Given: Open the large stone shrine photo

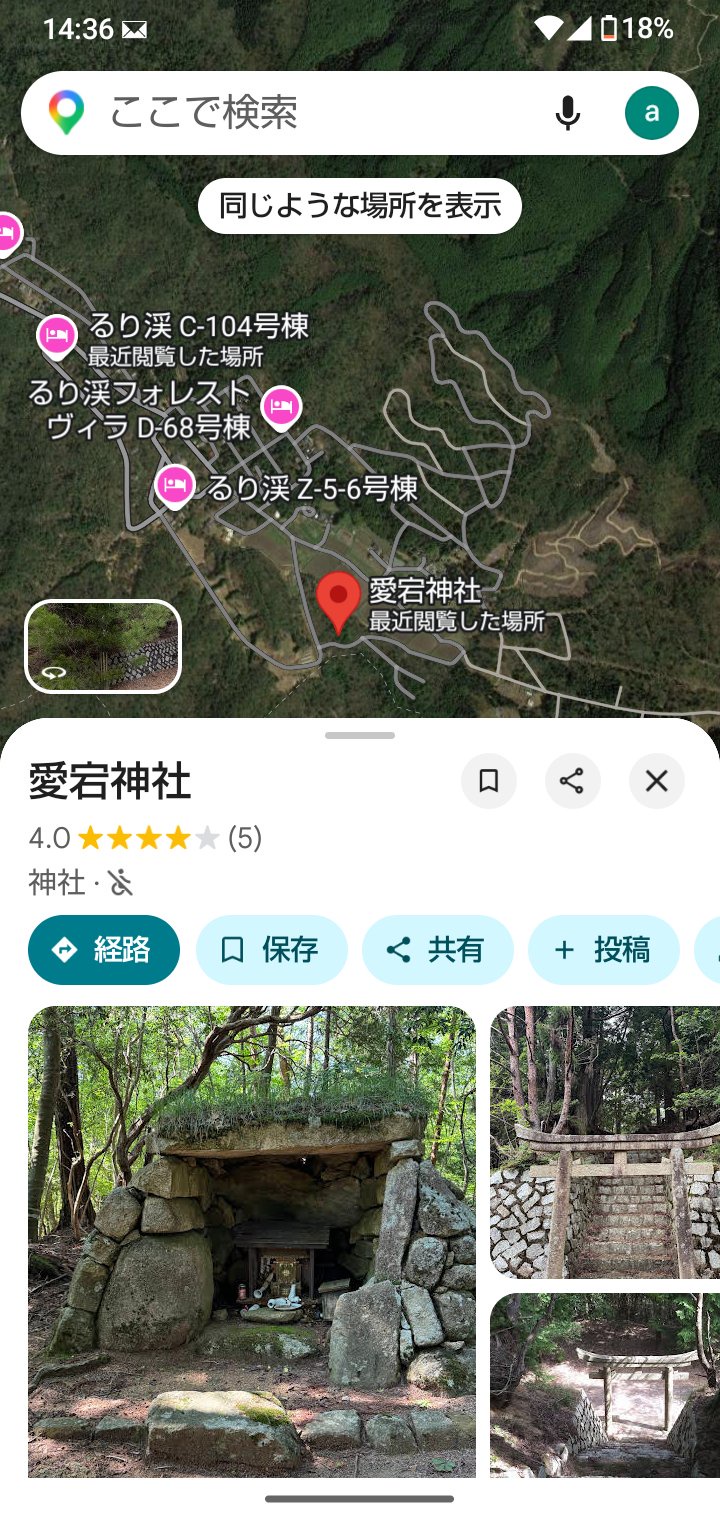Looking at the screenshot, I should coord(252,1240).
